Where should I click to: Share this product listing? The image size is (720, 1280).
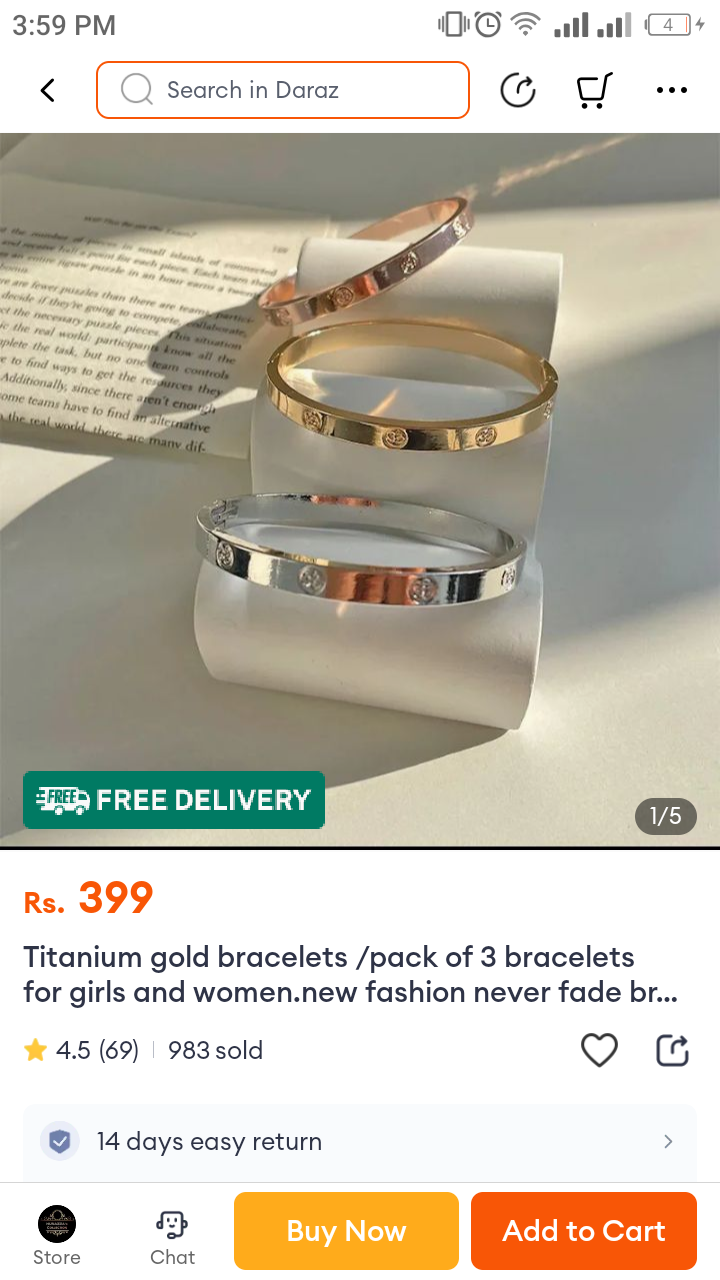(672, 1050)
